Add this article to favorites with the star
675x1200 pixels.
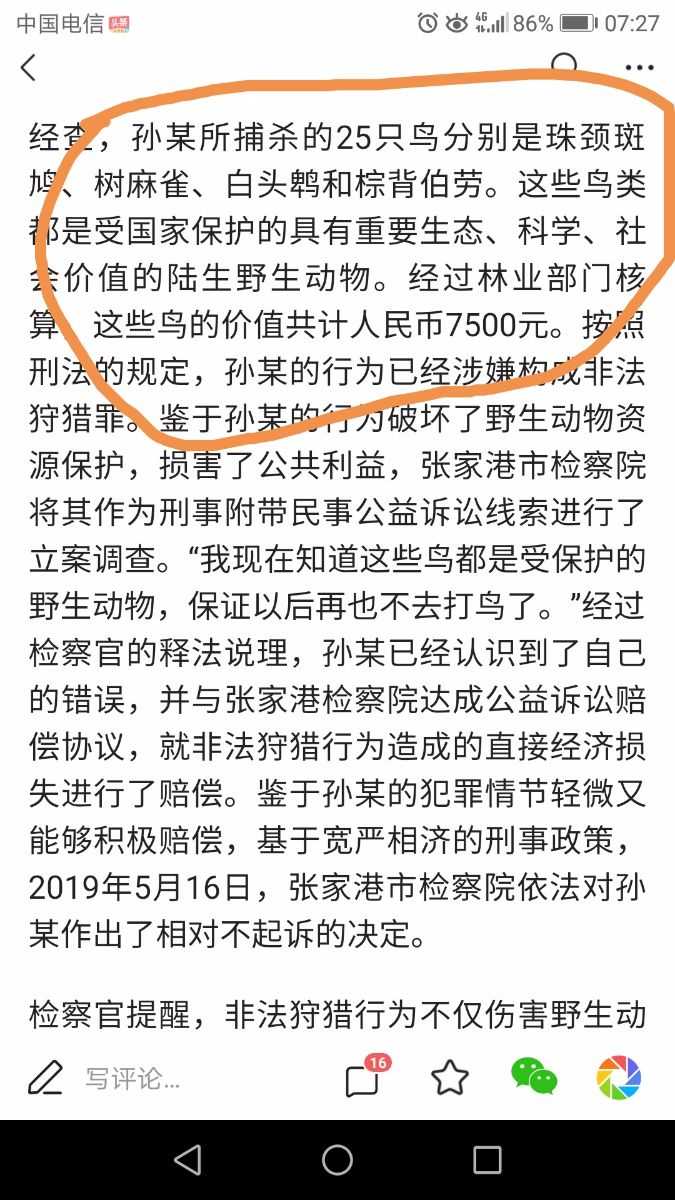450,1078
